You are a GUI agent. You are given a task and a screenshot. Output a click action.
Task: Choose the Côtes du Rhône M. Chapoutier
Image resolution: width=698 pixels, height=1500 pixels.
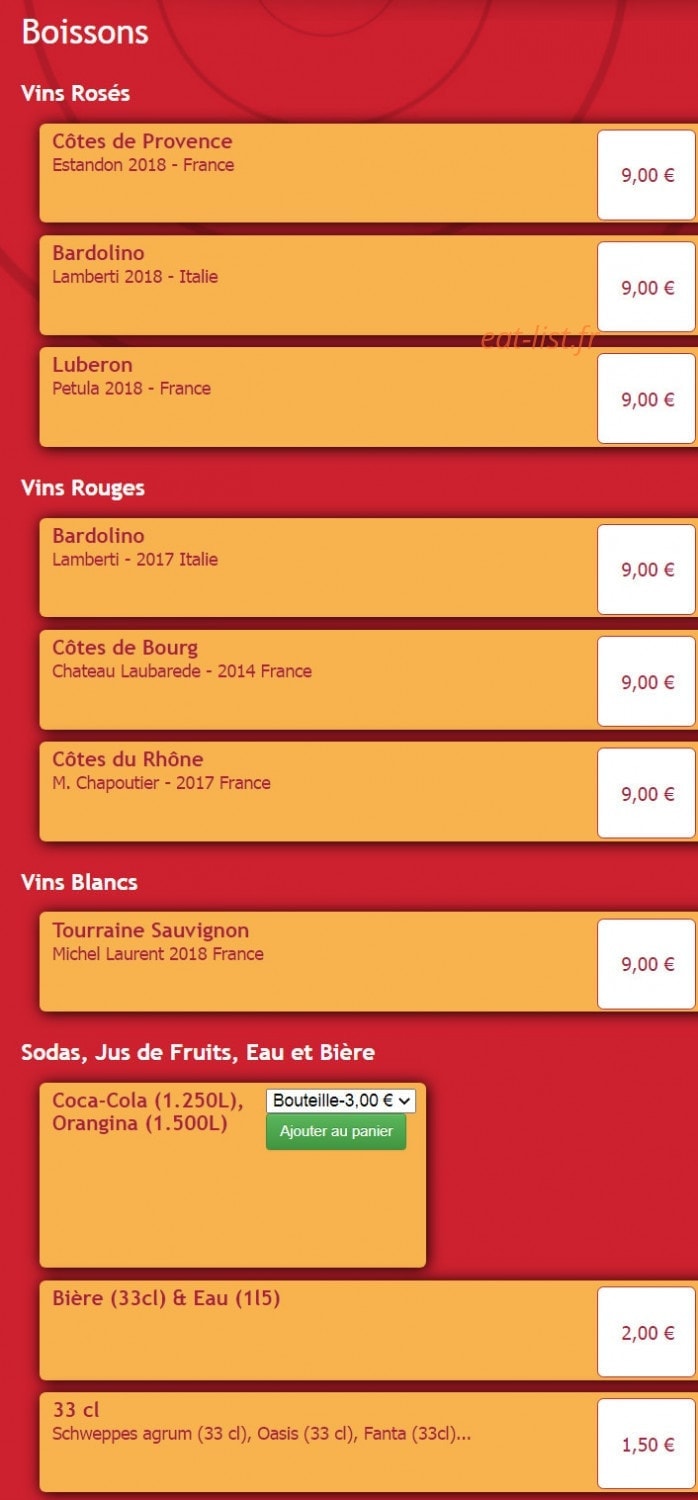[x=367, y=791]
